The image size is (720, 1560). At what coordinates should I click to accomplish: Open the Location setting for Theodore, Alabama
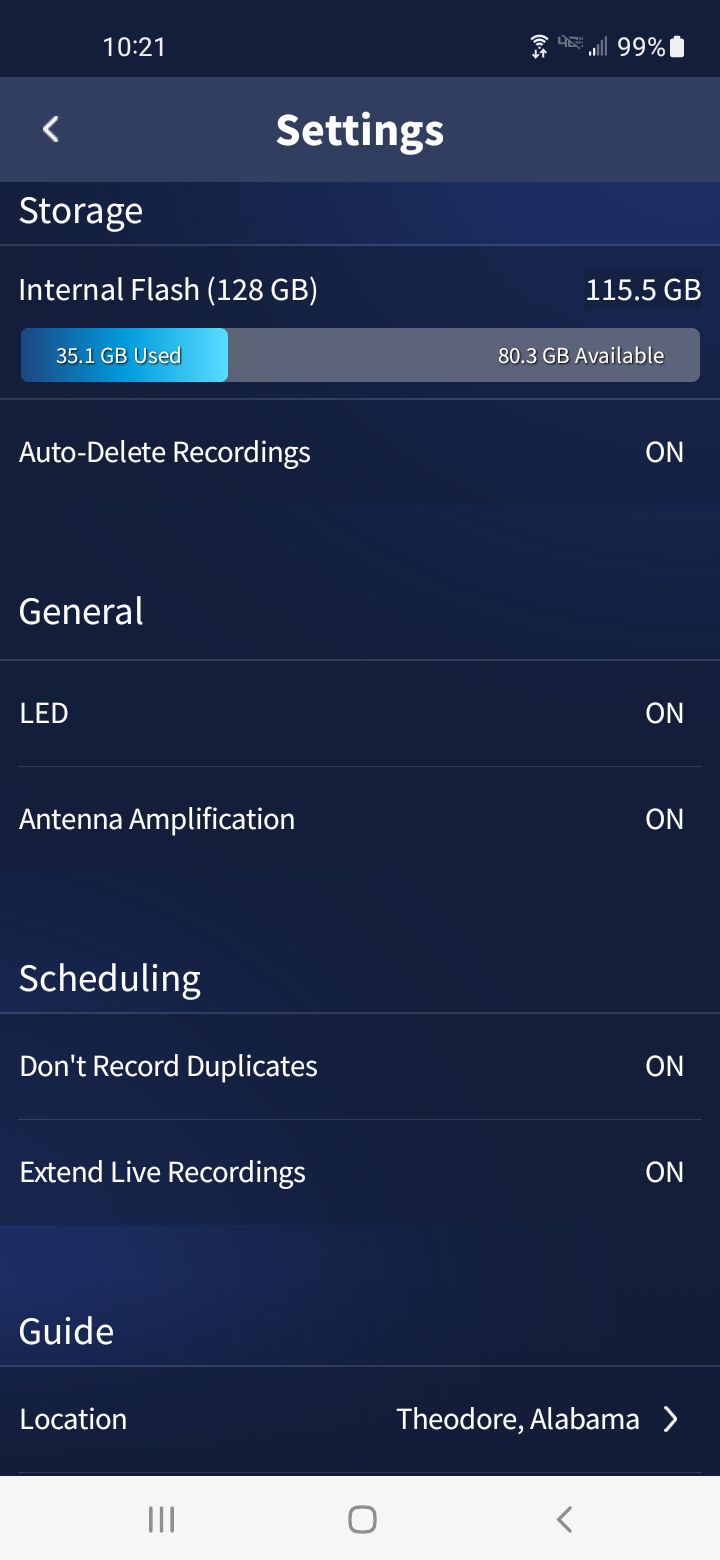click(536, 1419)
